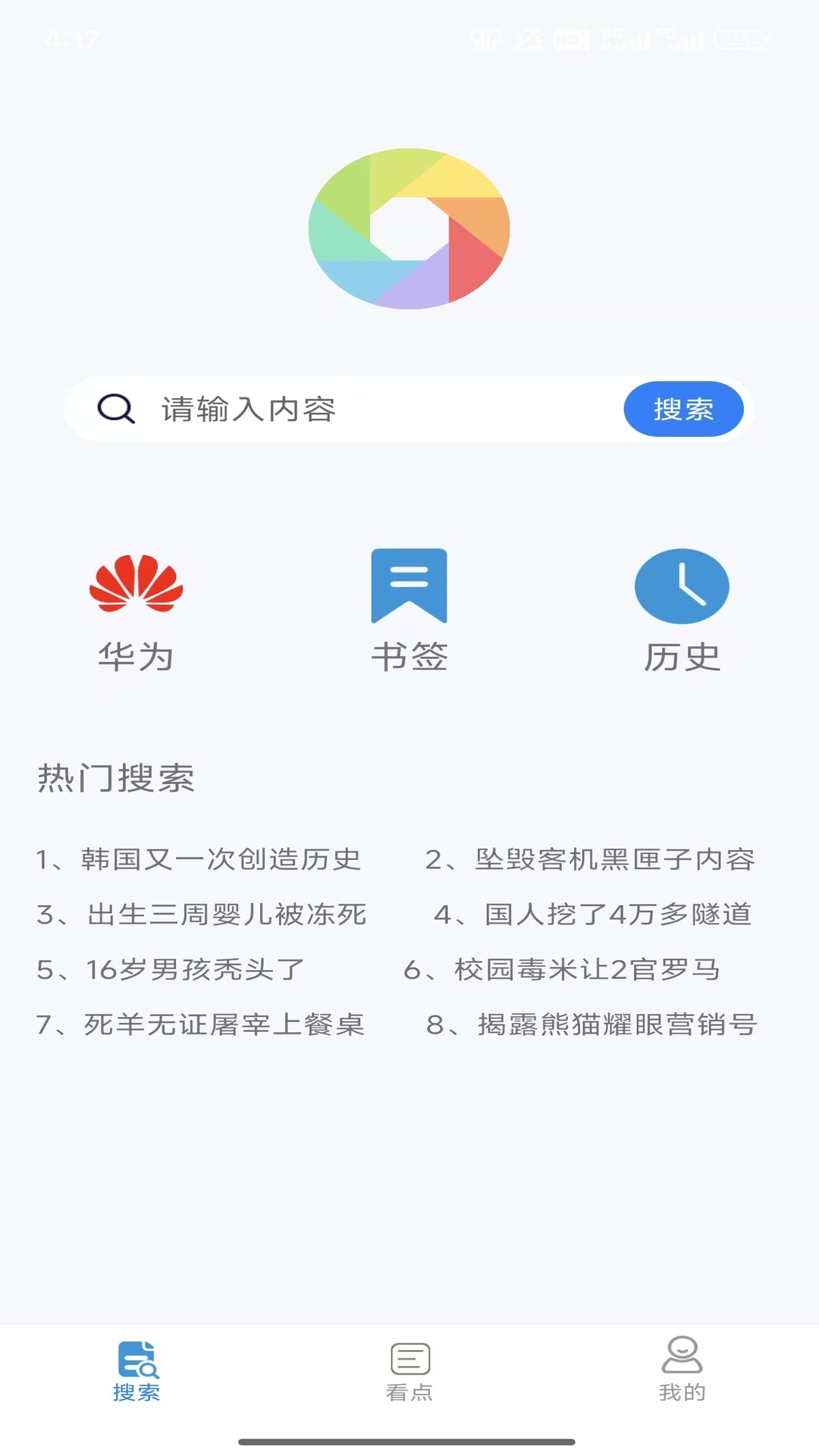The image size is (819, 1456).
Task: Click the 热门搜索 section heading
Action: click(116, 777)
